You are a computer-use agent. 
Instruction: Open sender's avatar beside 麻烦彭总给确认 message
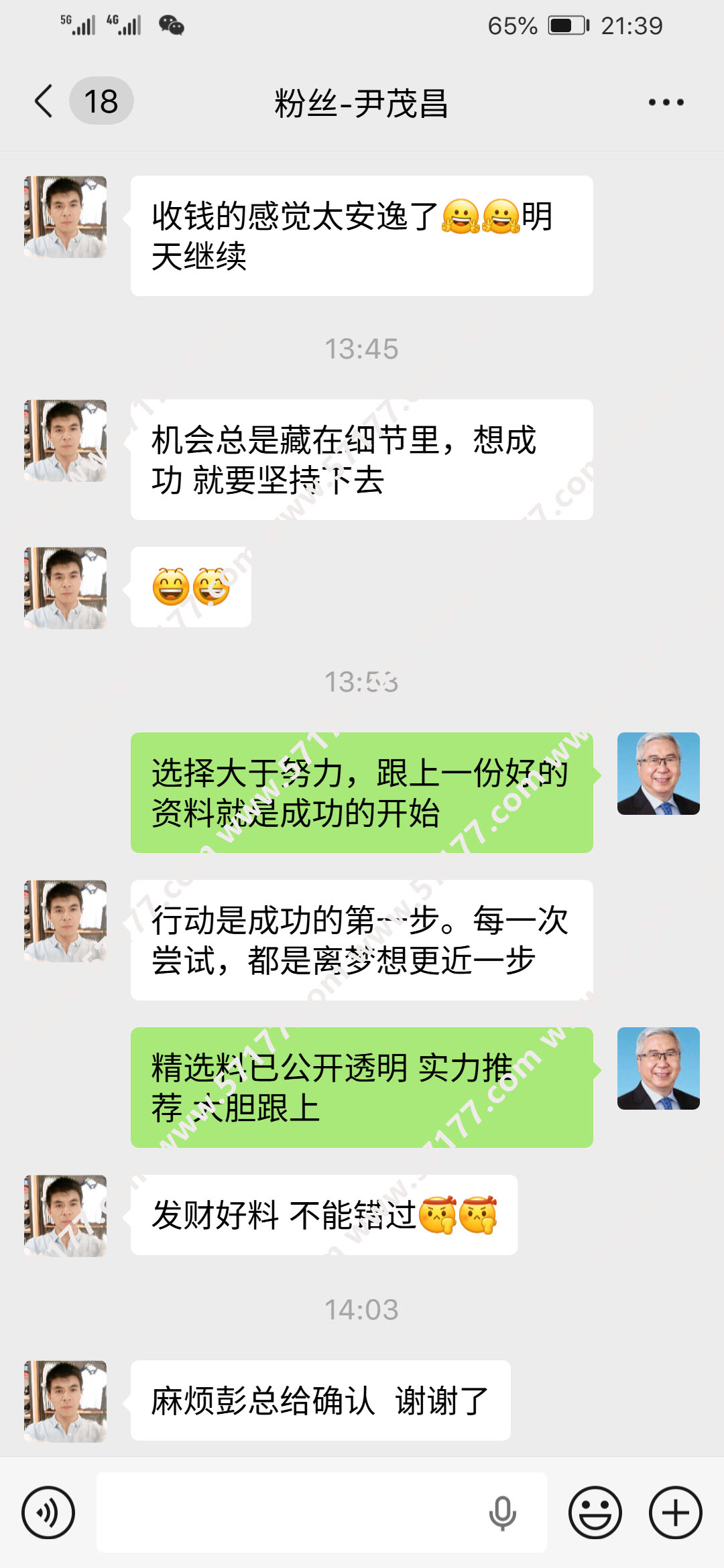[65, 1401]
